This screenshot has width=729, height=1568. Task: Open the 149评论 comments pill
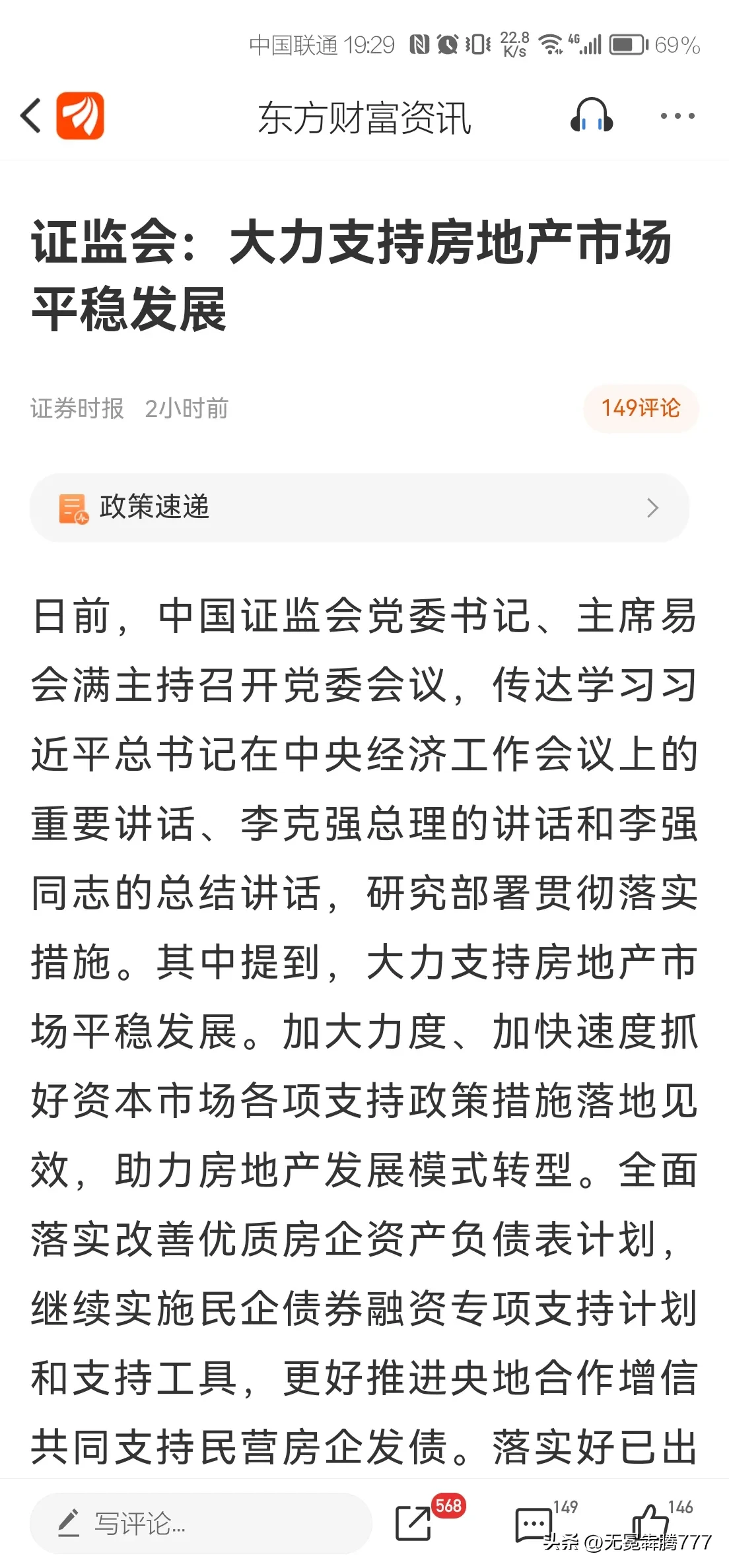point(641,408)
